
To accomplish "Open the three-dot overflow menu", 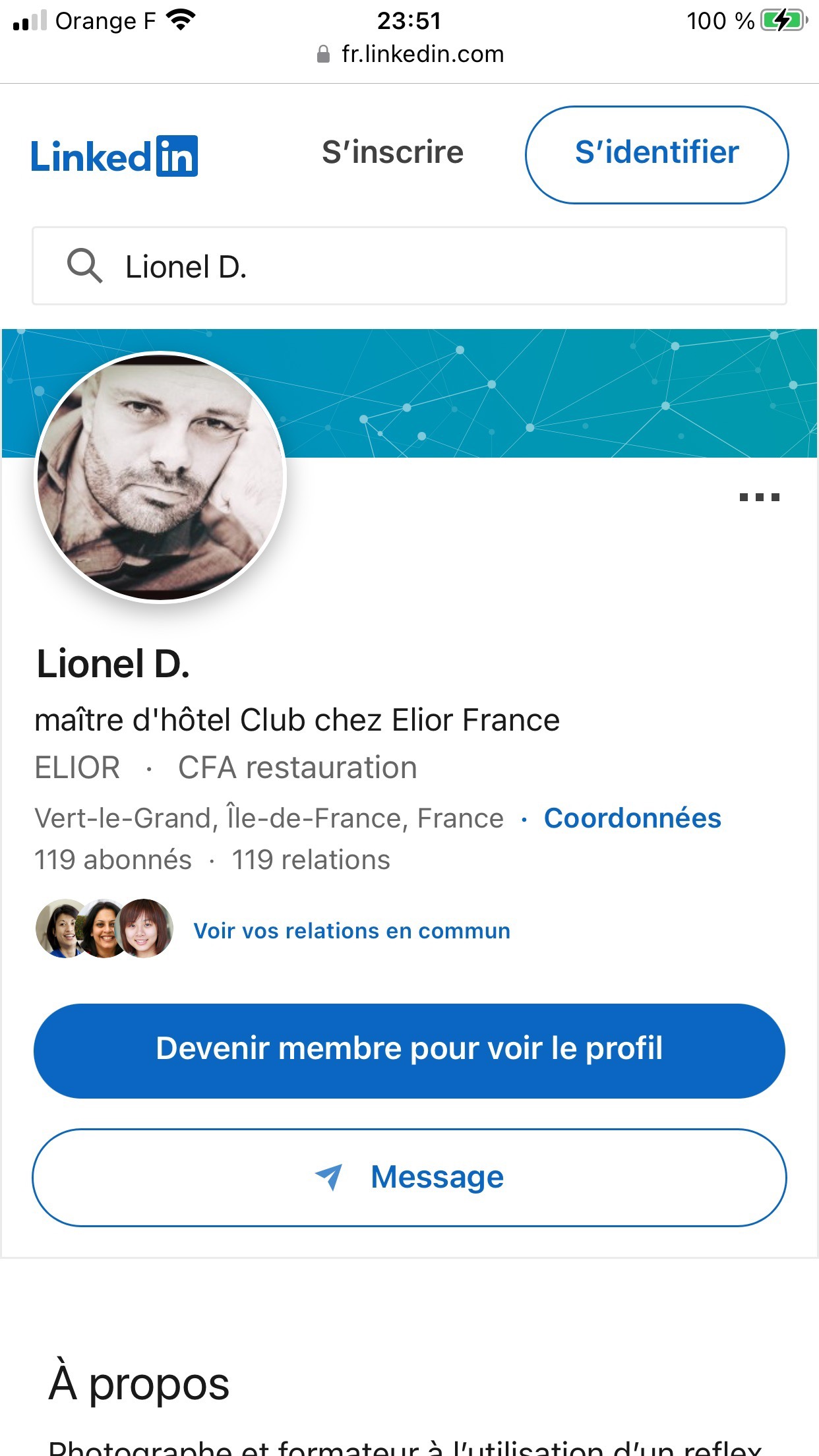I will click(x=759, y=497).
